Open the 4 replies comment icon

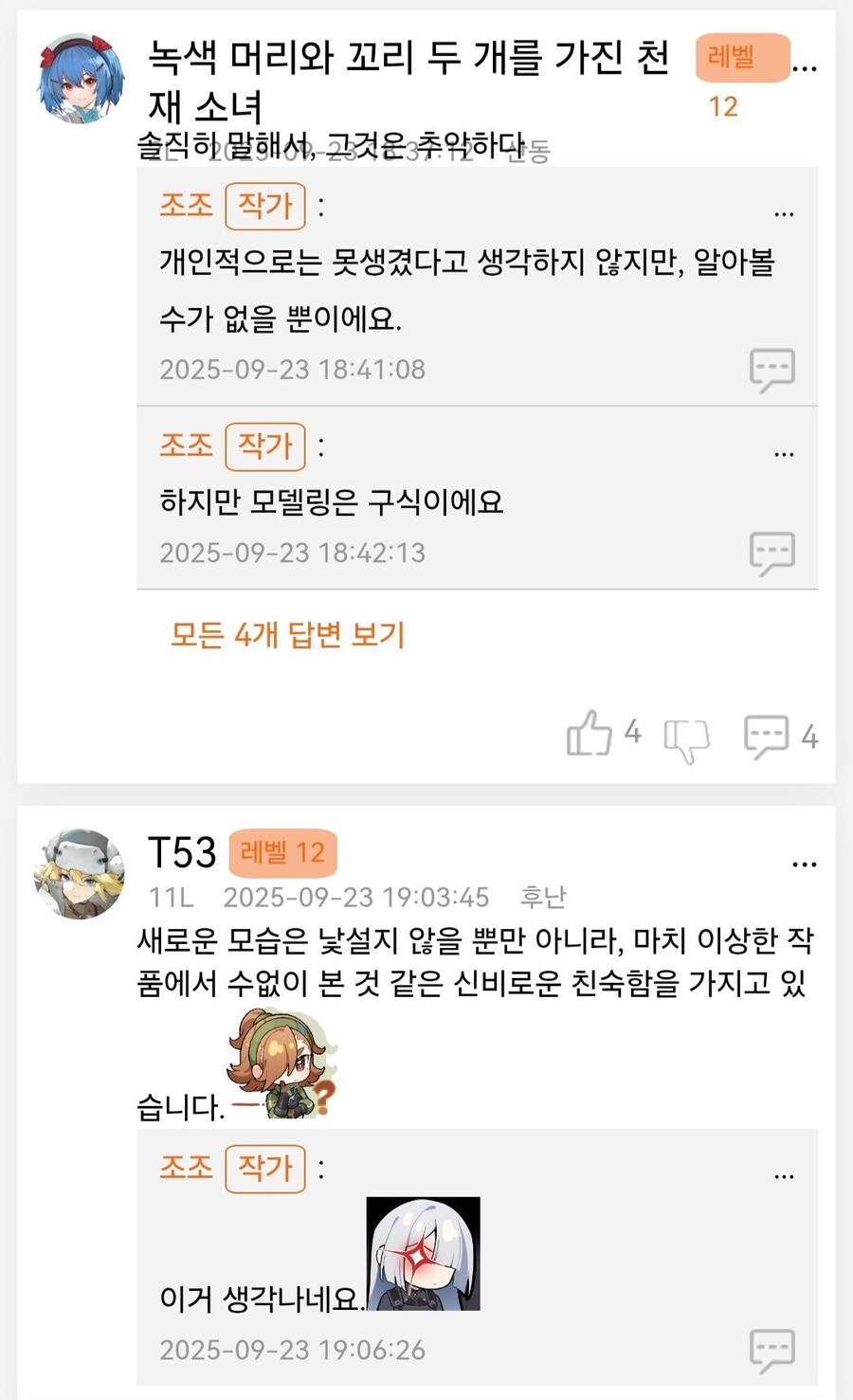[767, 736]
